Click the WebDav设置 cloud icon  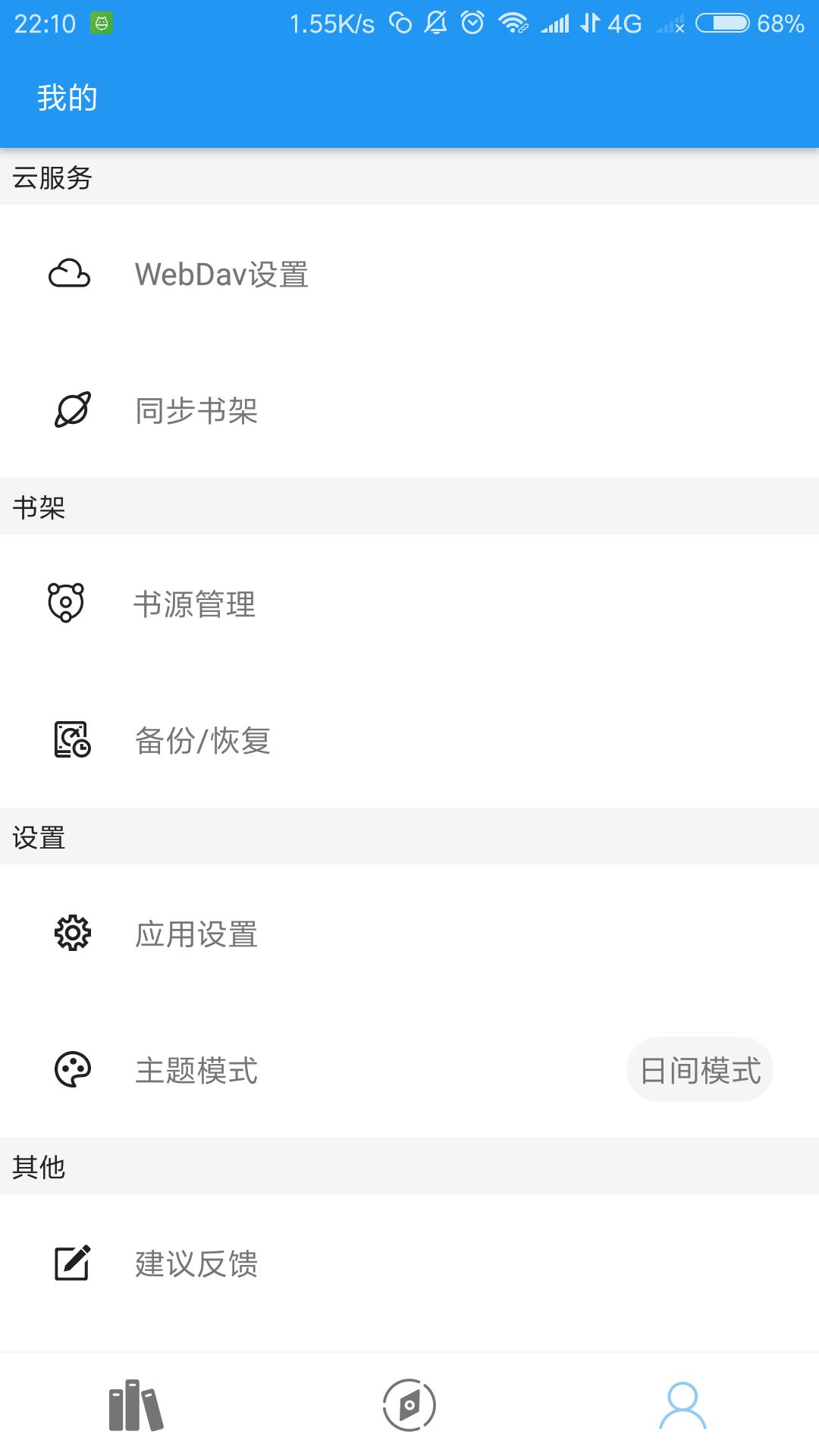(71, 275)
